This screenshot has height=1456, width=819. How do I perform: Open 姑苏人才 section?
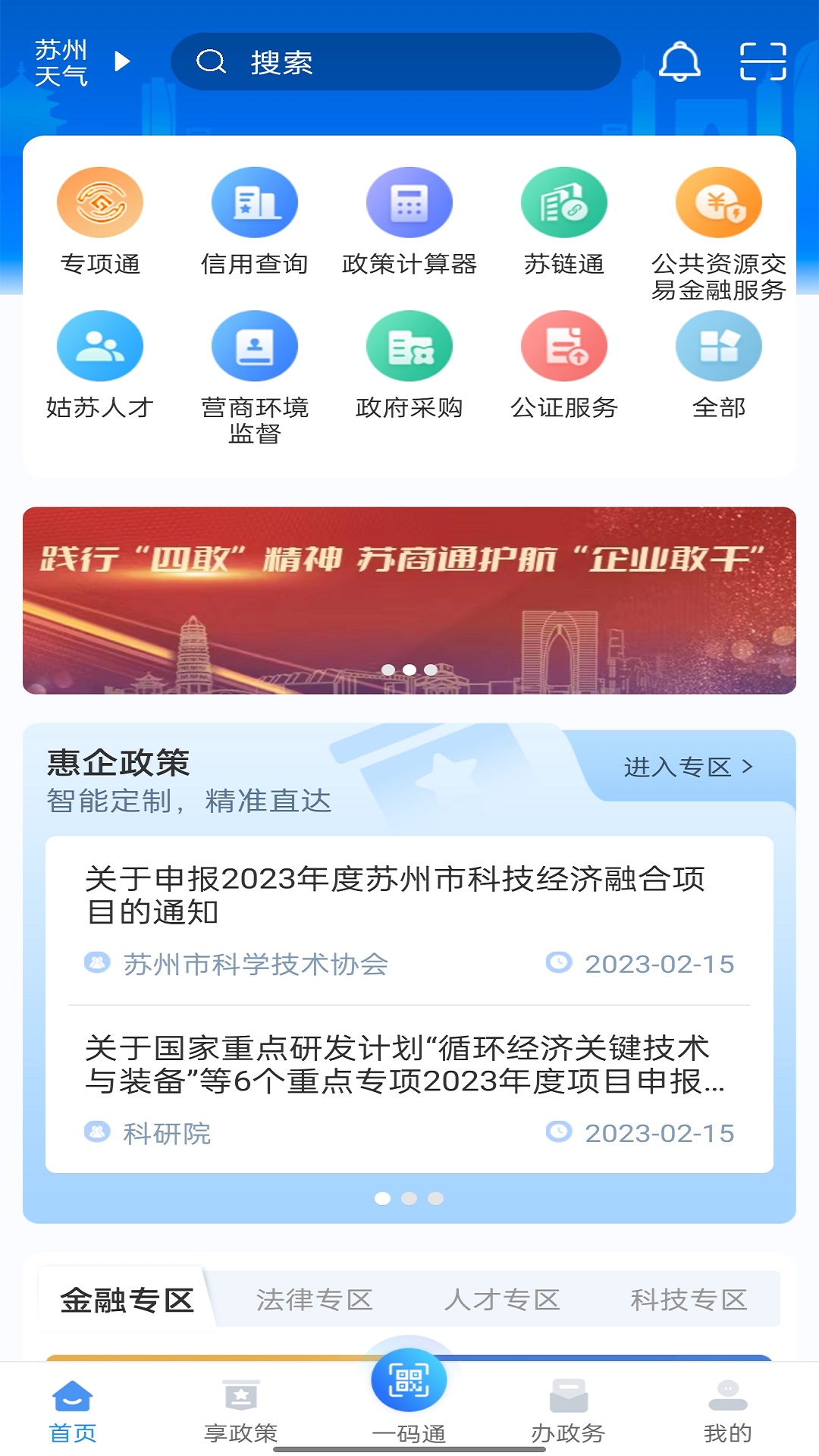pos(100,366)
